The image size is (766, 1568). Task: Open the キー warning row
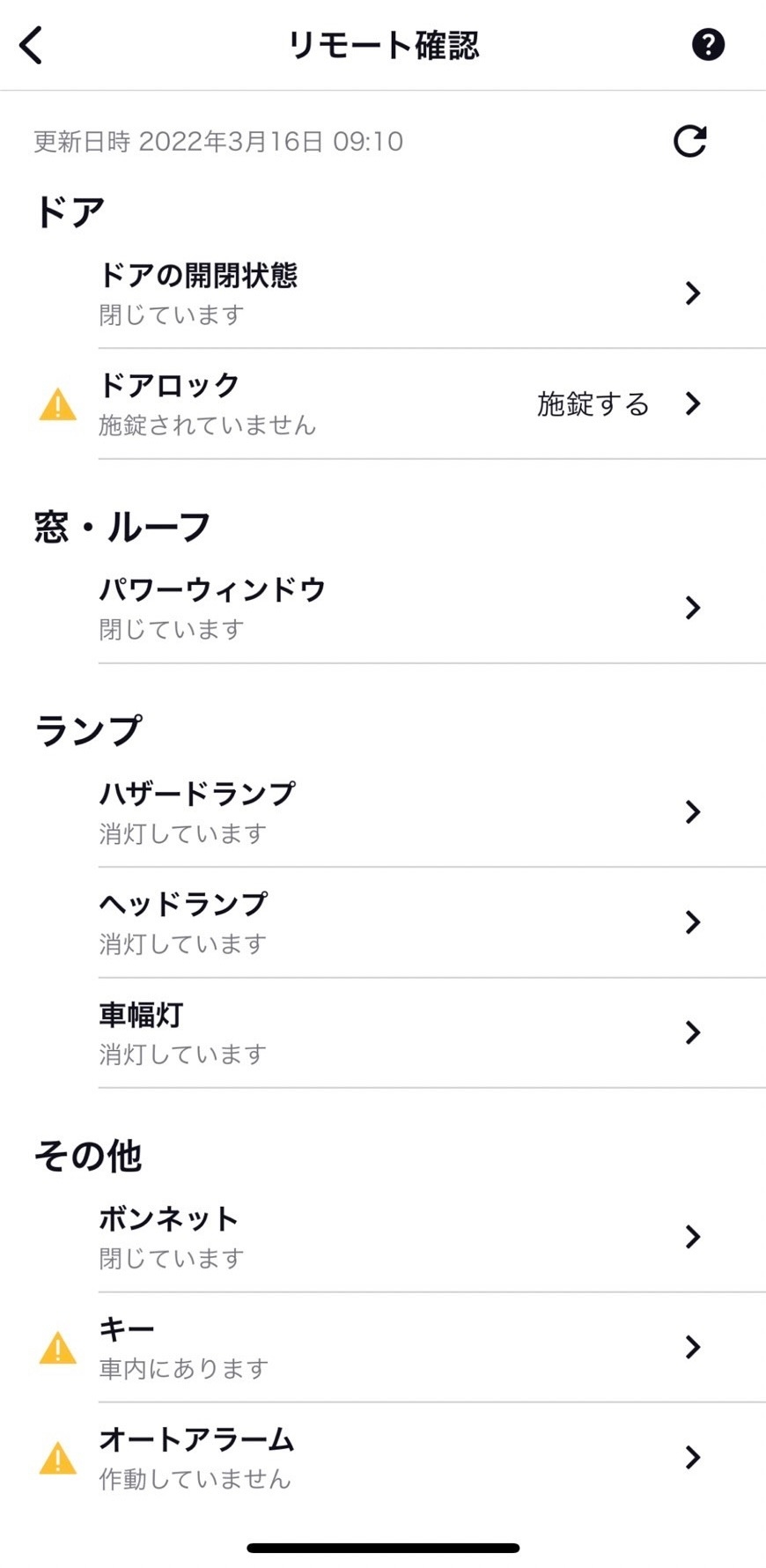[383, 1347]
